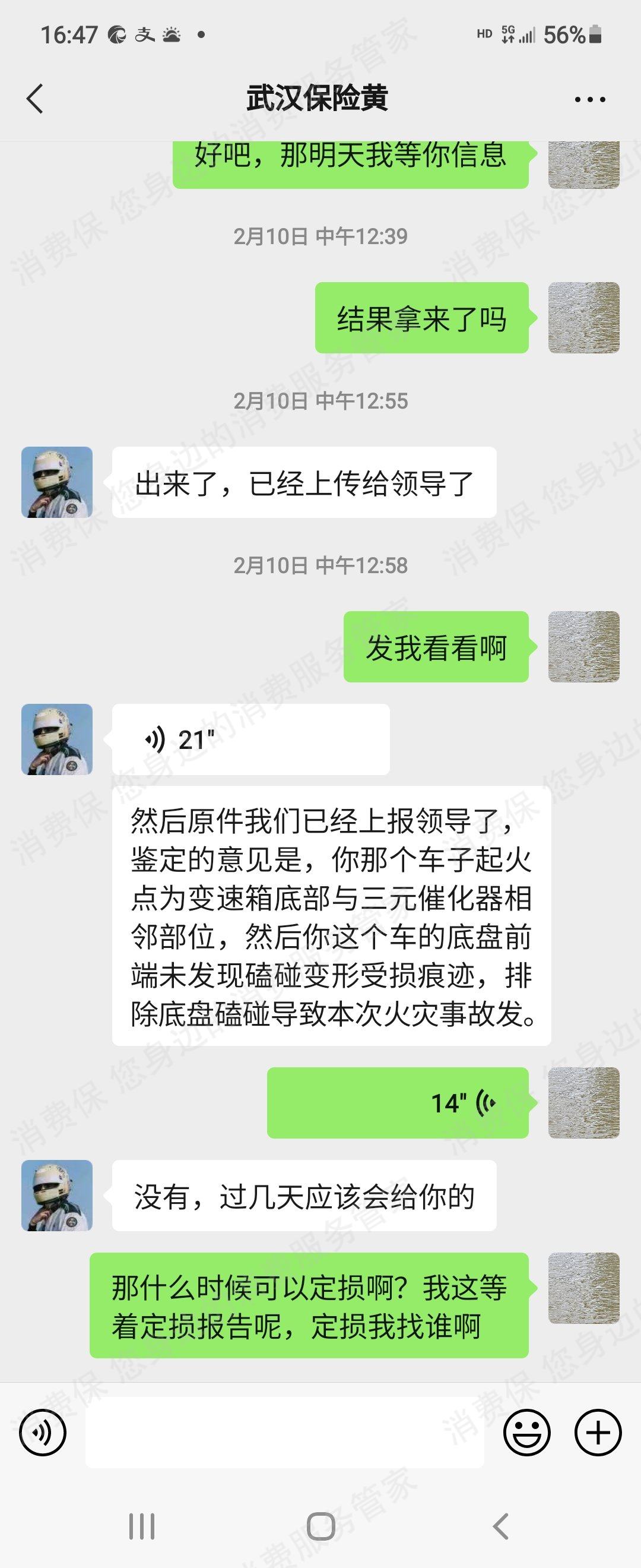Switch to voice input mode
The height and width of the screenshot is (1568, 641).
(x=43, y=1432)
